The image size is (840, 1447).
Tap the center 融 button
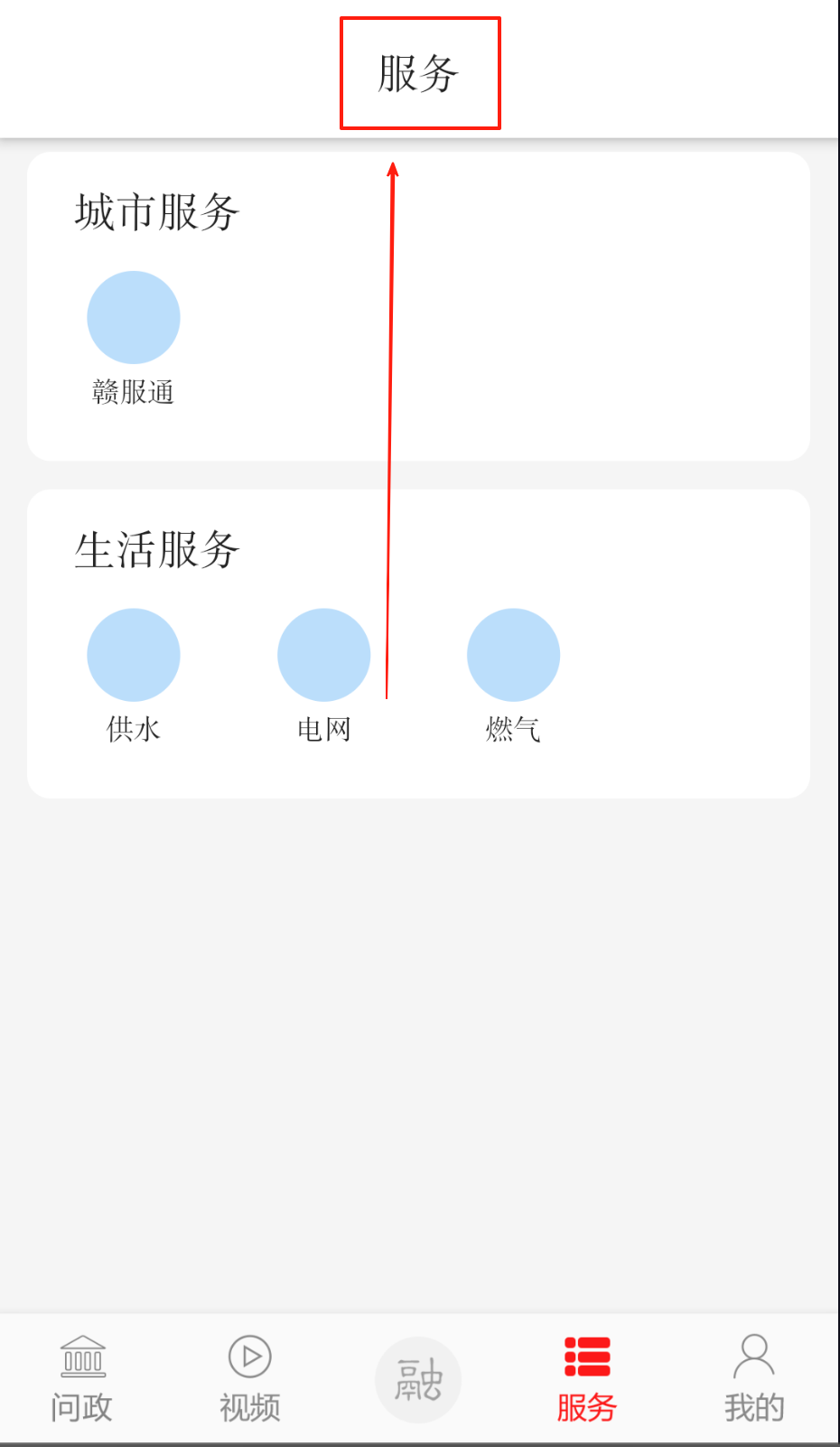[418, 1379]
